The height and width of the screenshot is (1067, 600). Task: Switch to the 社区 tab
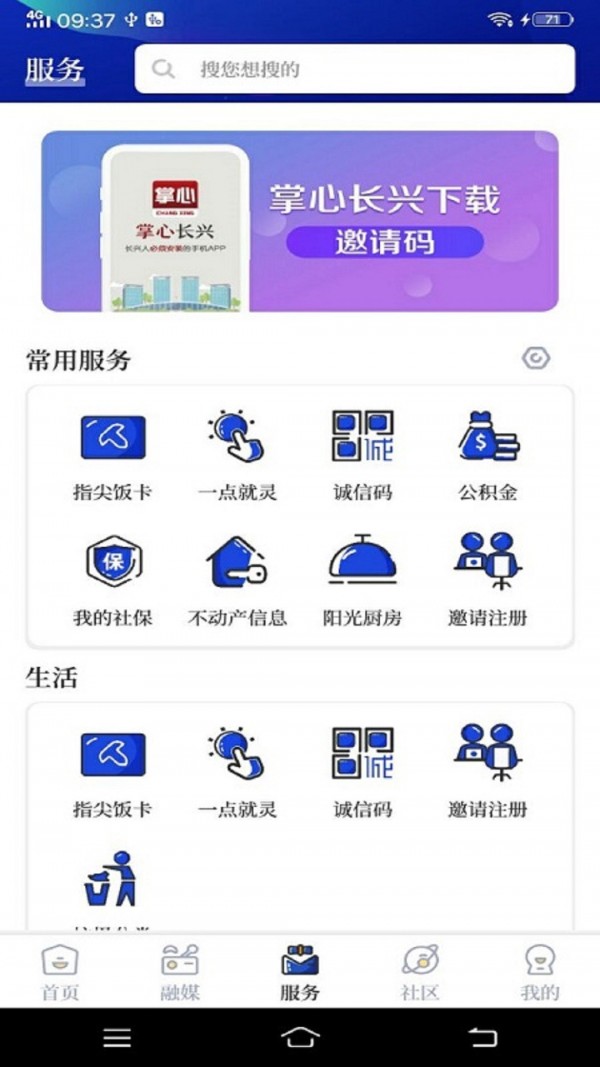(x=420, y=972)
